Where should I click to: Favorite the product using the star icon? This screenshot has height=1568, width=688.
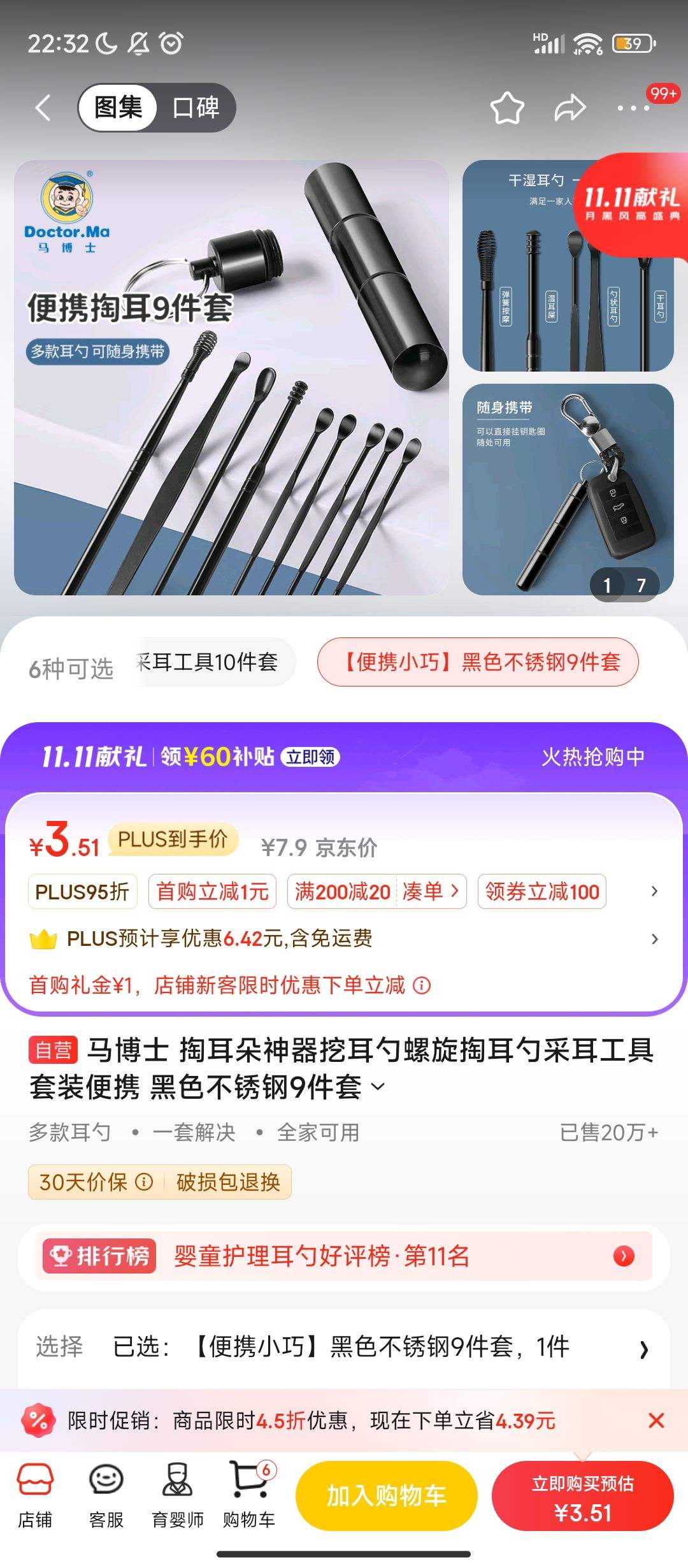click(x=506, y=107)
